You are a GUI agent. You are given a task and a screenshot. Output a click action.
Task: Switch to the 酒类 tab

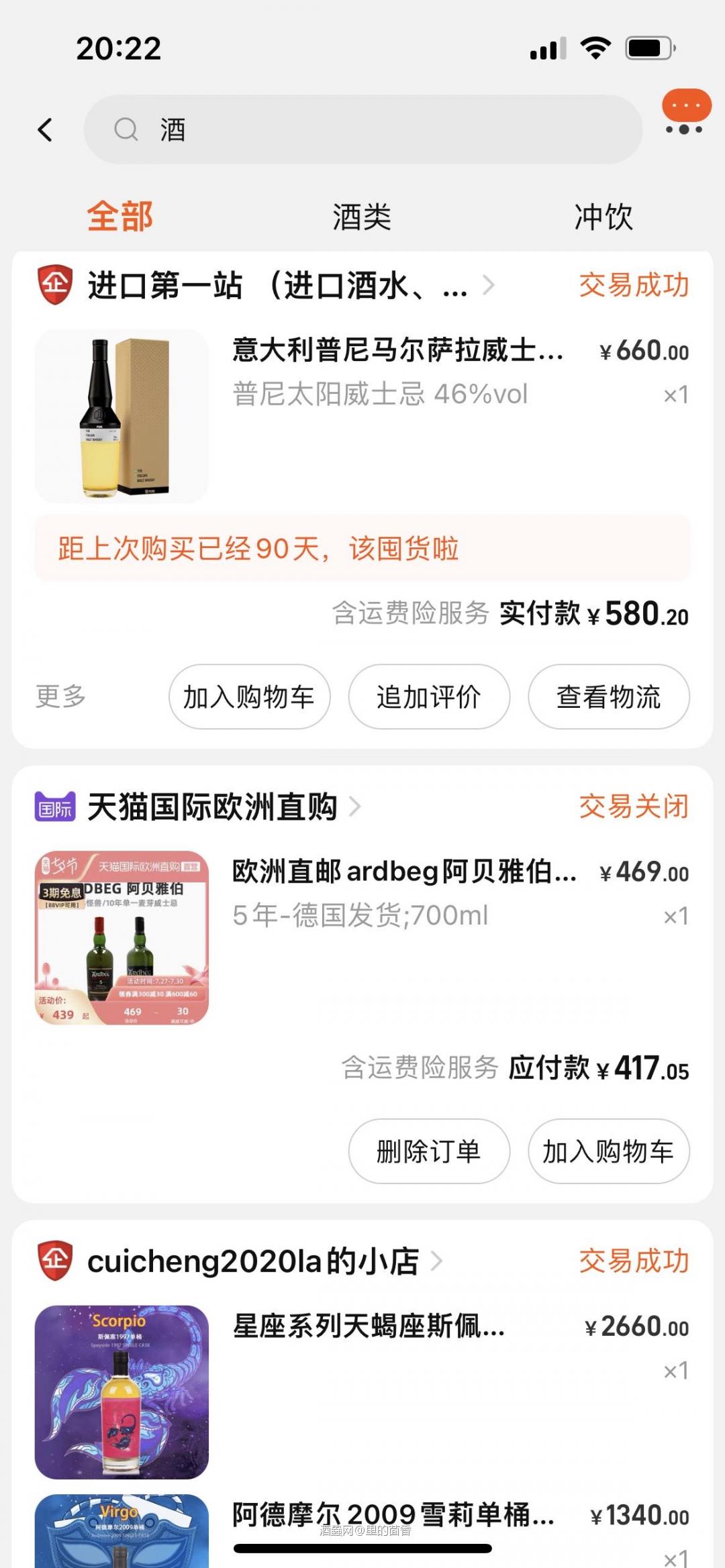tap(361, 216)
